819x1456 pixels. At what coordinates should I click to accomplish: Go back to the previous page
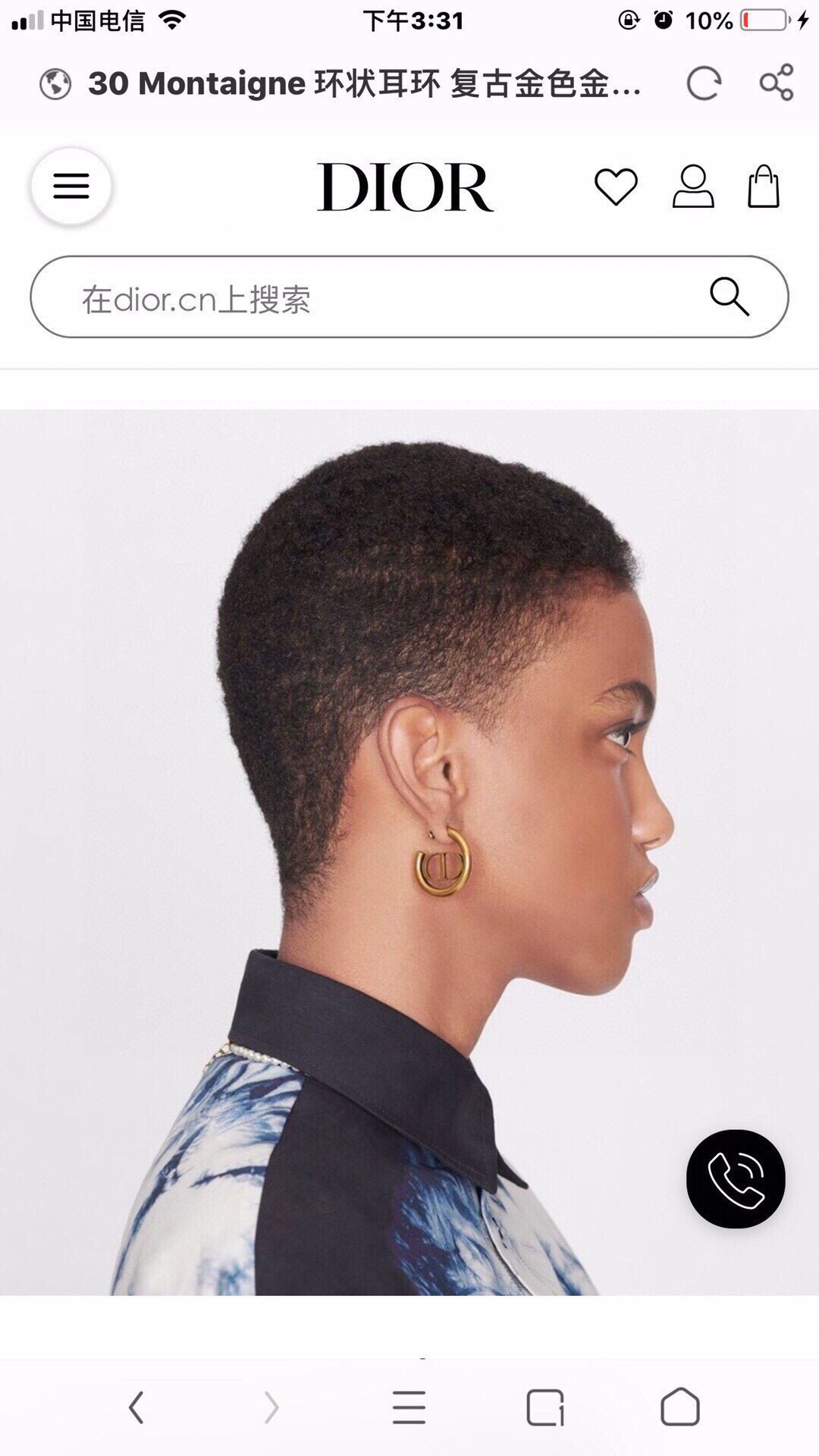(136, 1407)
